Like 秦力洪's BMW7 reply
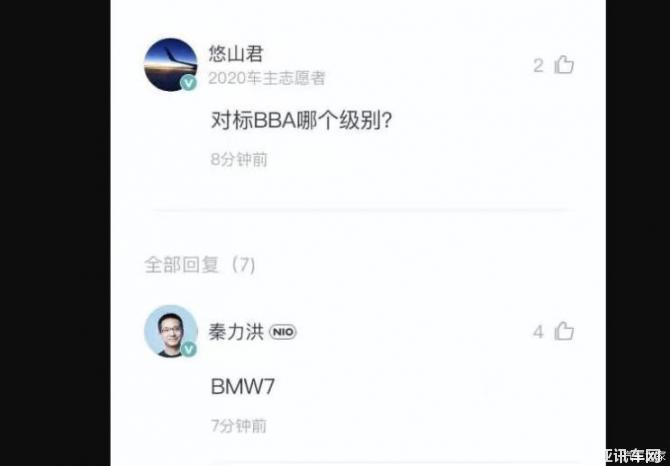Viewport: 670px width, 466px height. tap(564, 331)
